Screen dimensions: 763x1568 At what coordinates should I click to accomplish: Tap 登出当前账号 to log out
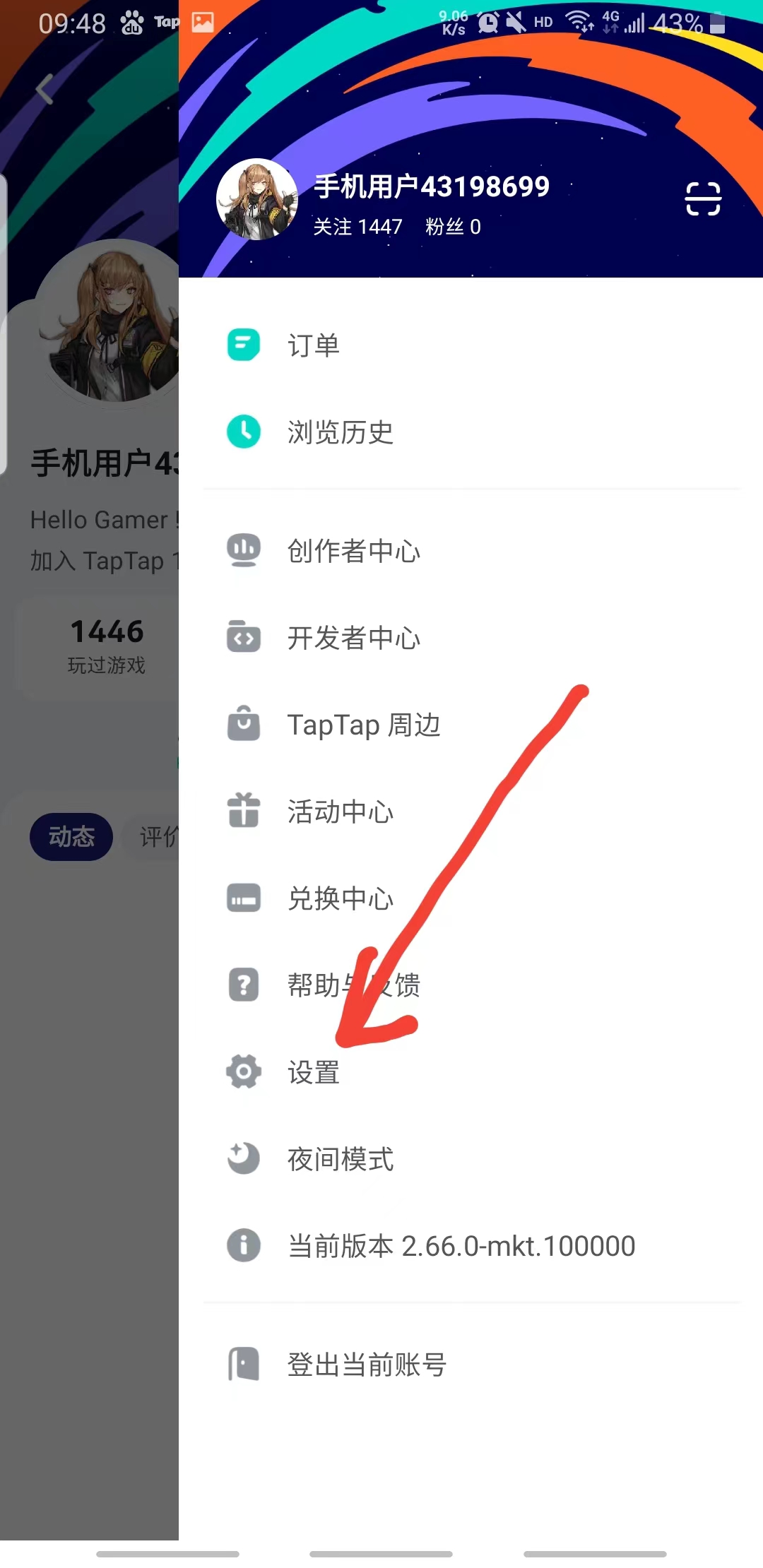[366, 1365]
